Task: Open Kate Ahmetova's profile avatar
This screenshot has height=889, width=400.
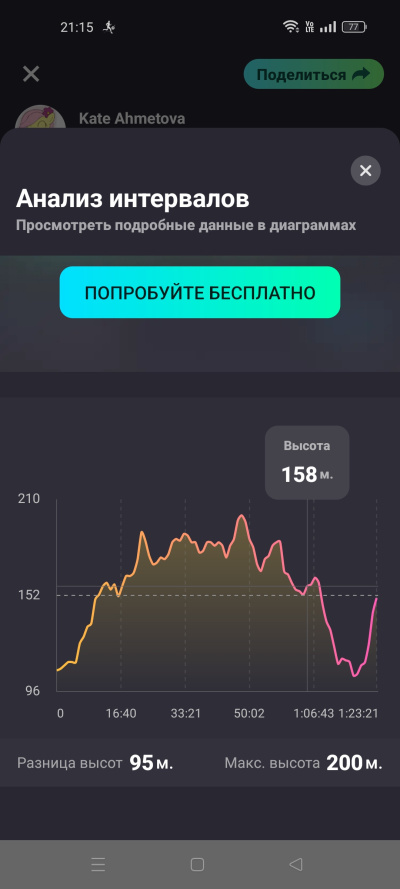Action: [x=37, y=117]
